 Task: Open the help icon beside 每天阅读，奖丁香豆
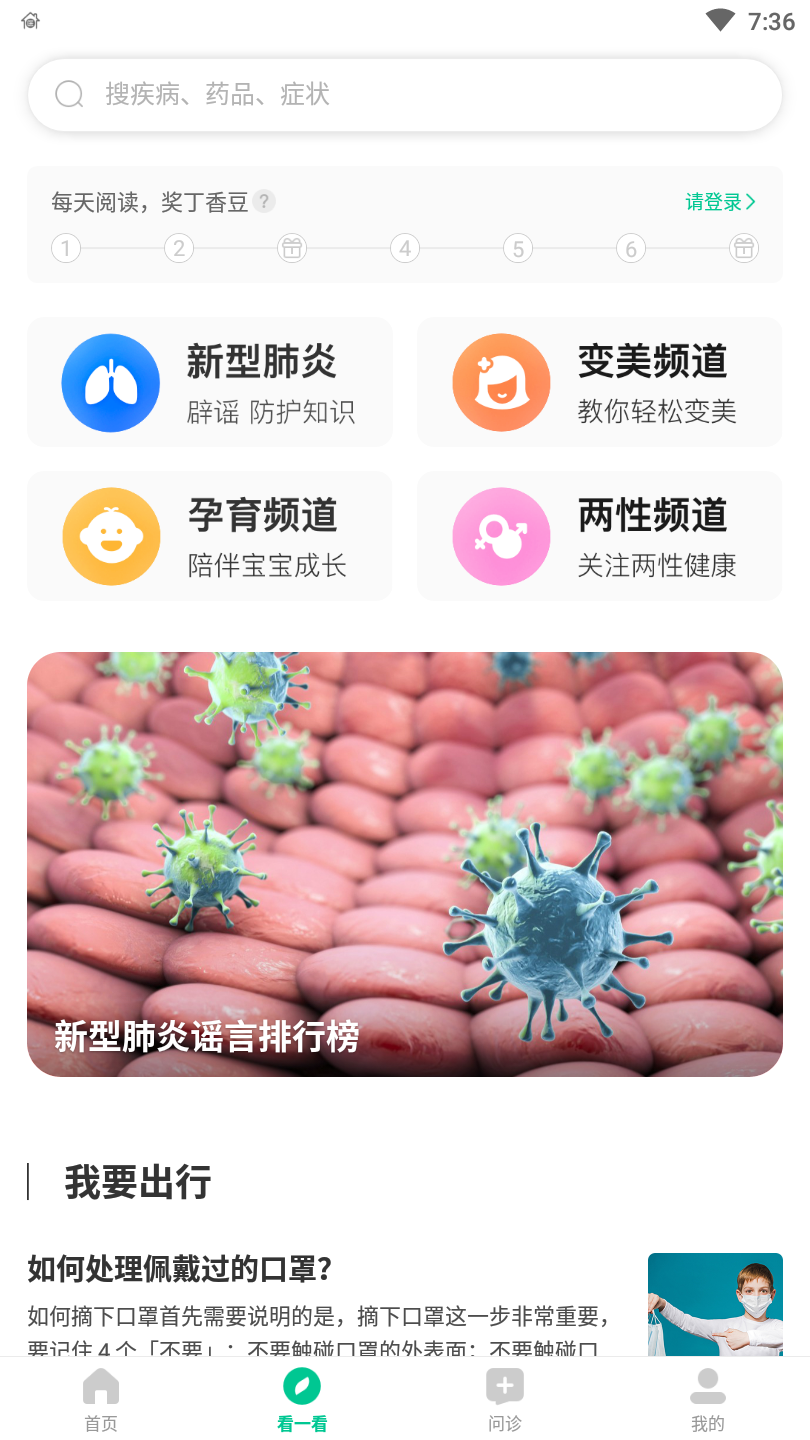click(x=264, y=201)
